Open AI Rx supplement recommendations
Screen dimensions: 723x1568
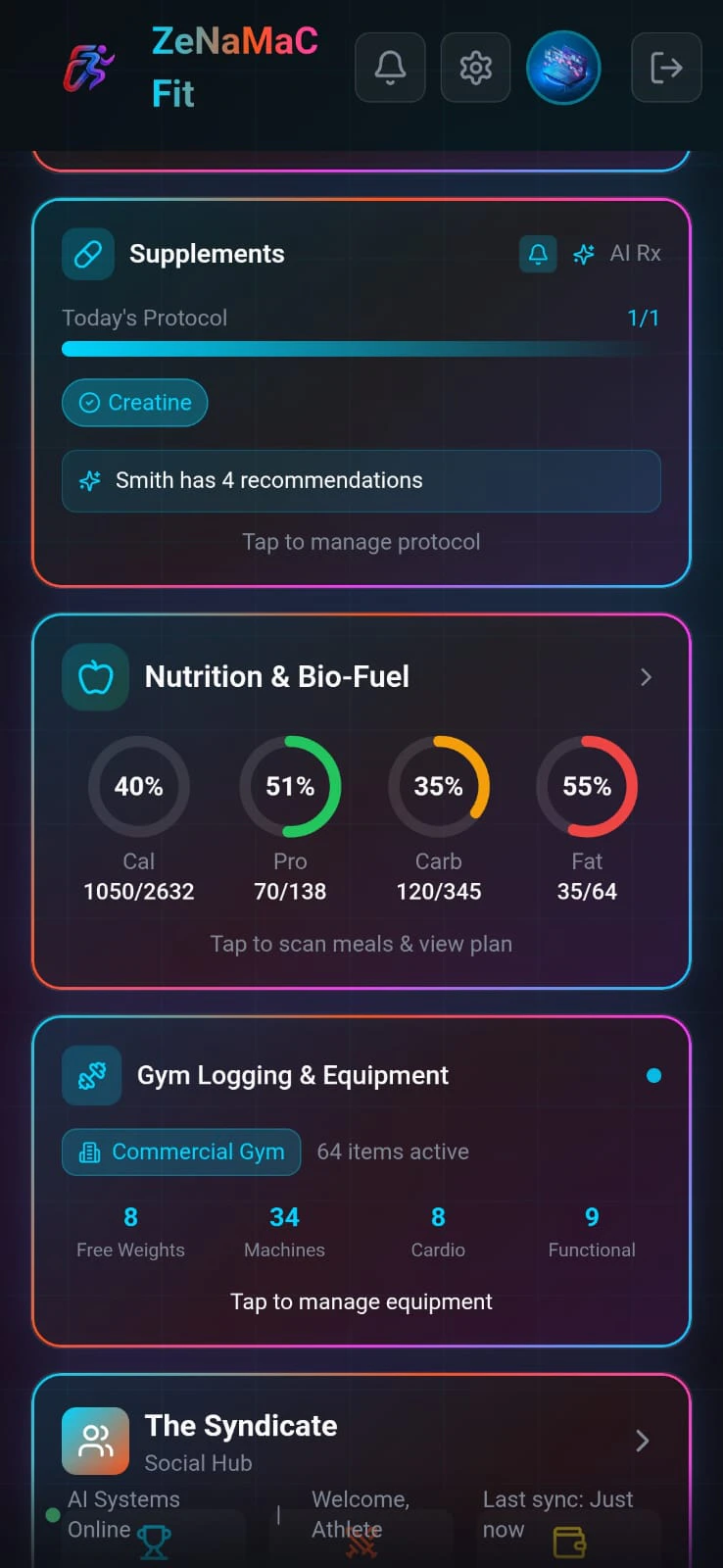pos(617,254)
